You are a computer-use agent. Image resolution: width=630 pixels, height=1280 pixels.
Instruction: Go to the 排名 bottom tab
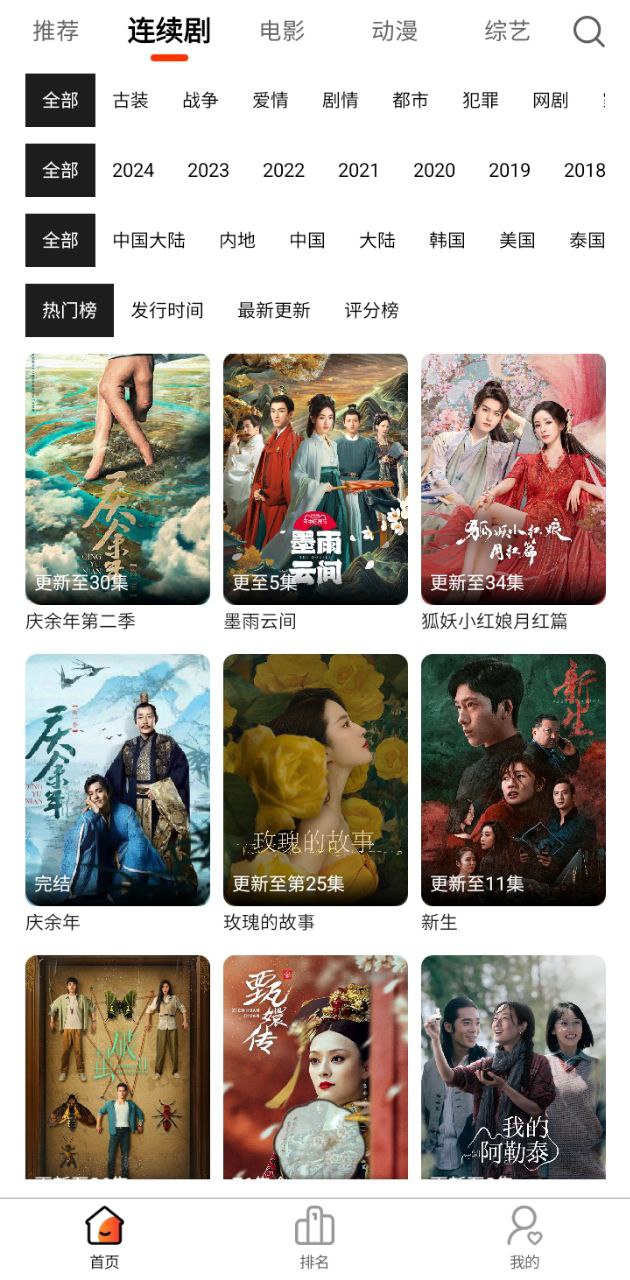click(x=314, y=1238)
